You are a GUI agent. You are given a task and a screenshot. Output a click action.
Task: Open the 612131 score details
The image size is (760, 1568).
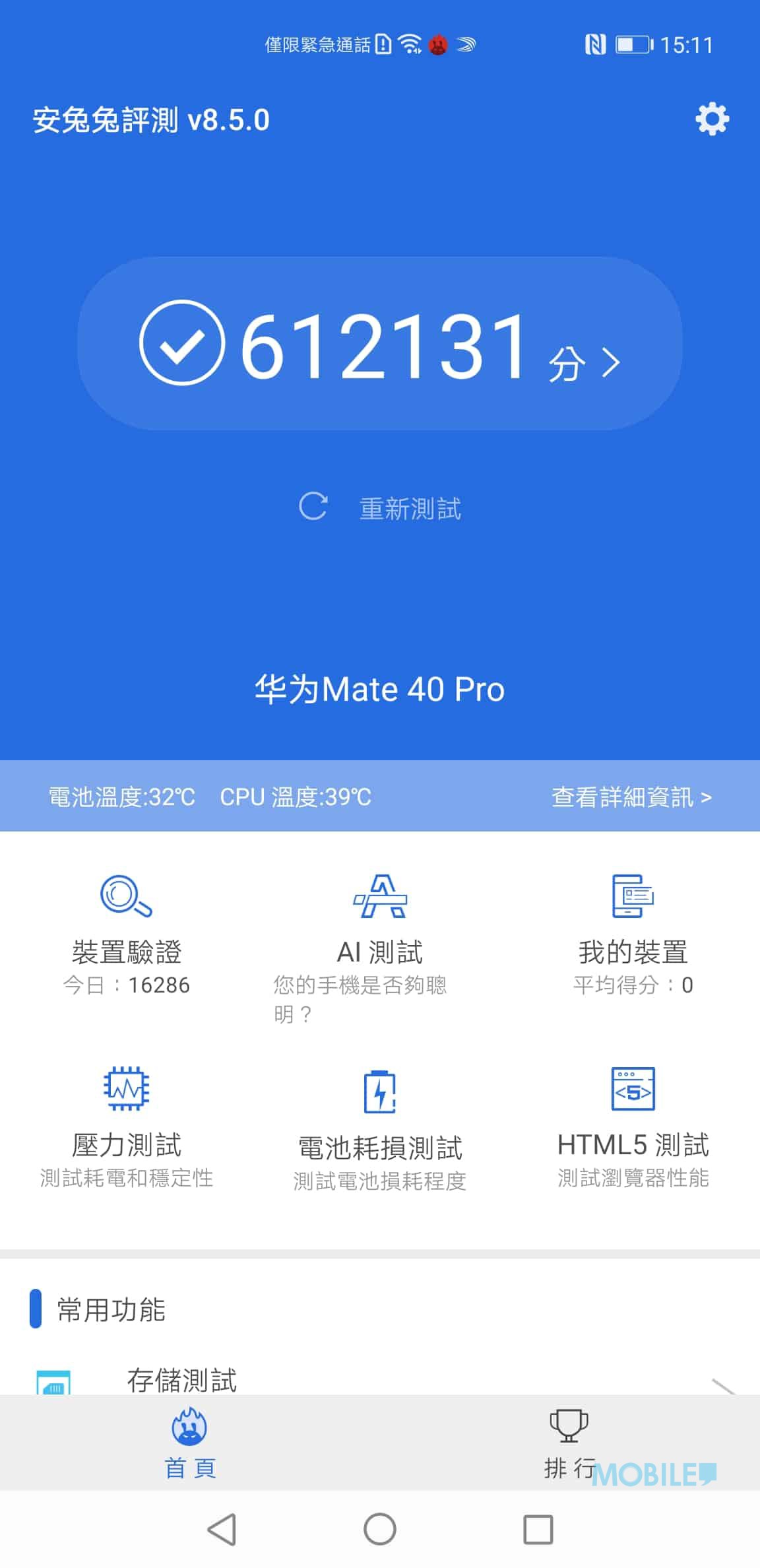pos(380,343)
